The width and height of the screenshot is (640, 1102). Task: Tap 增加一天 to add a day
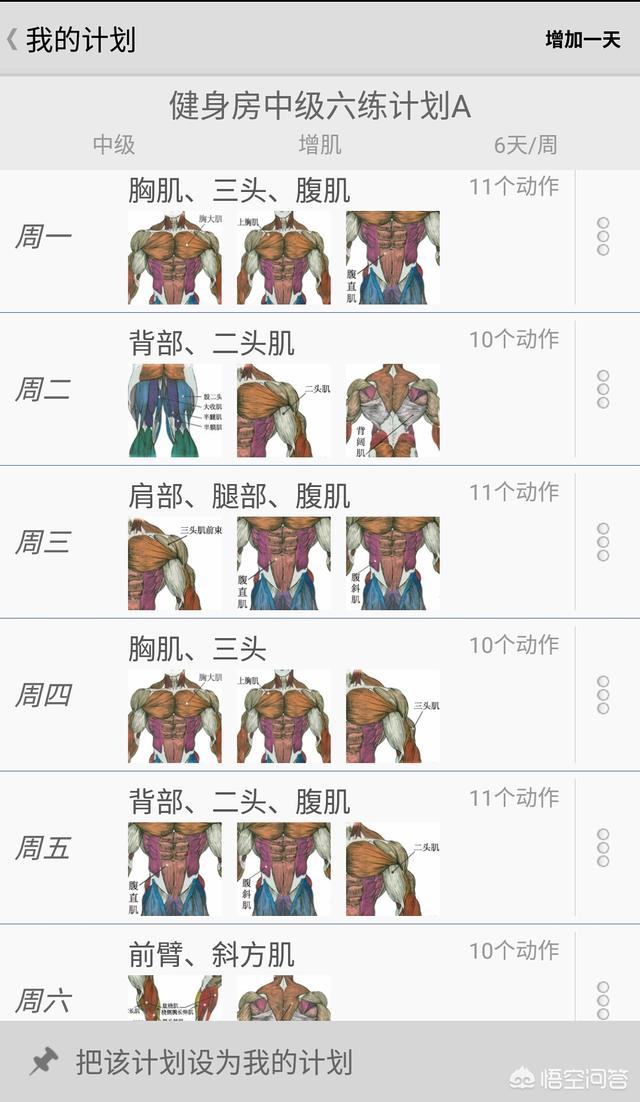(583, 40)
